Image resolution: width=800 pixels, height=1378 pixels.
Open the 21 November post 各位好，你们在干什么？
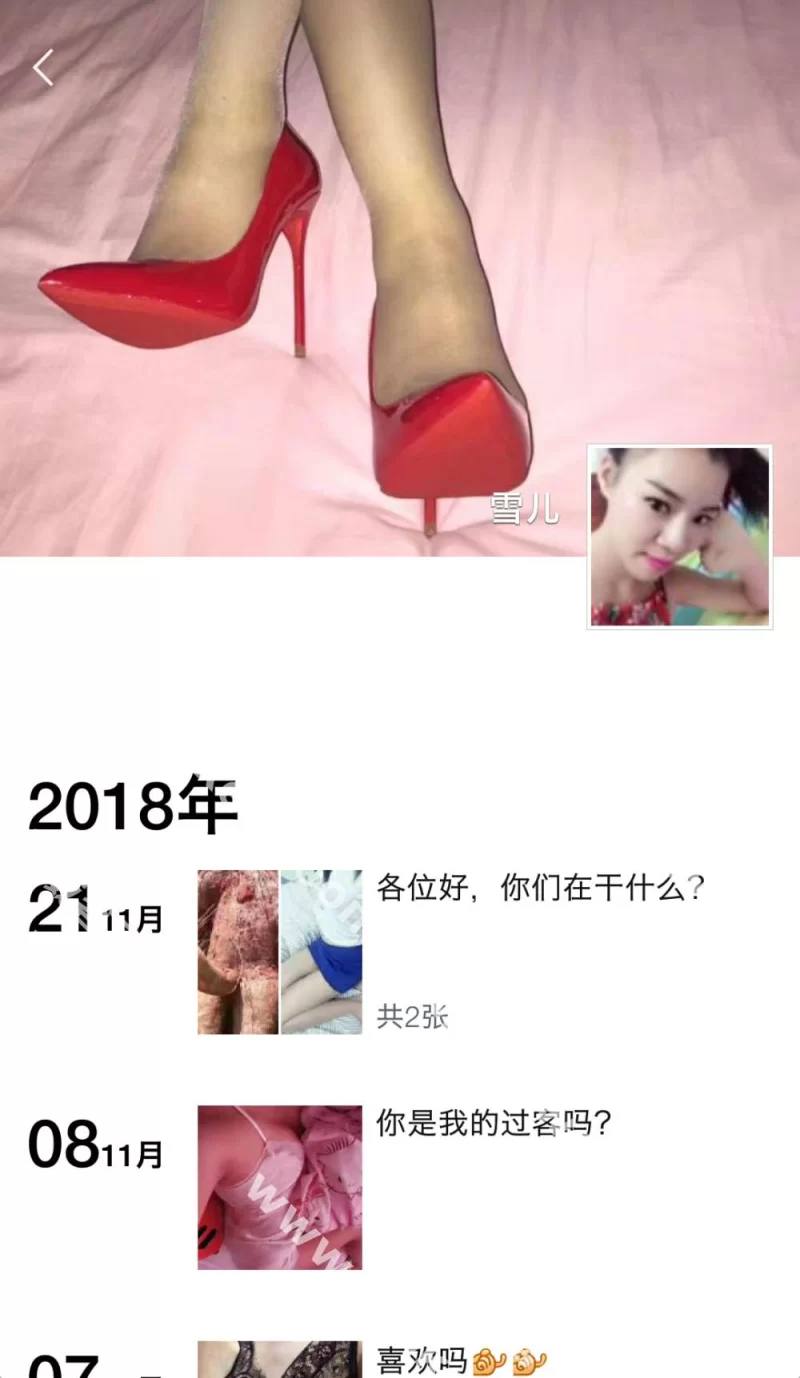(540, 888)
